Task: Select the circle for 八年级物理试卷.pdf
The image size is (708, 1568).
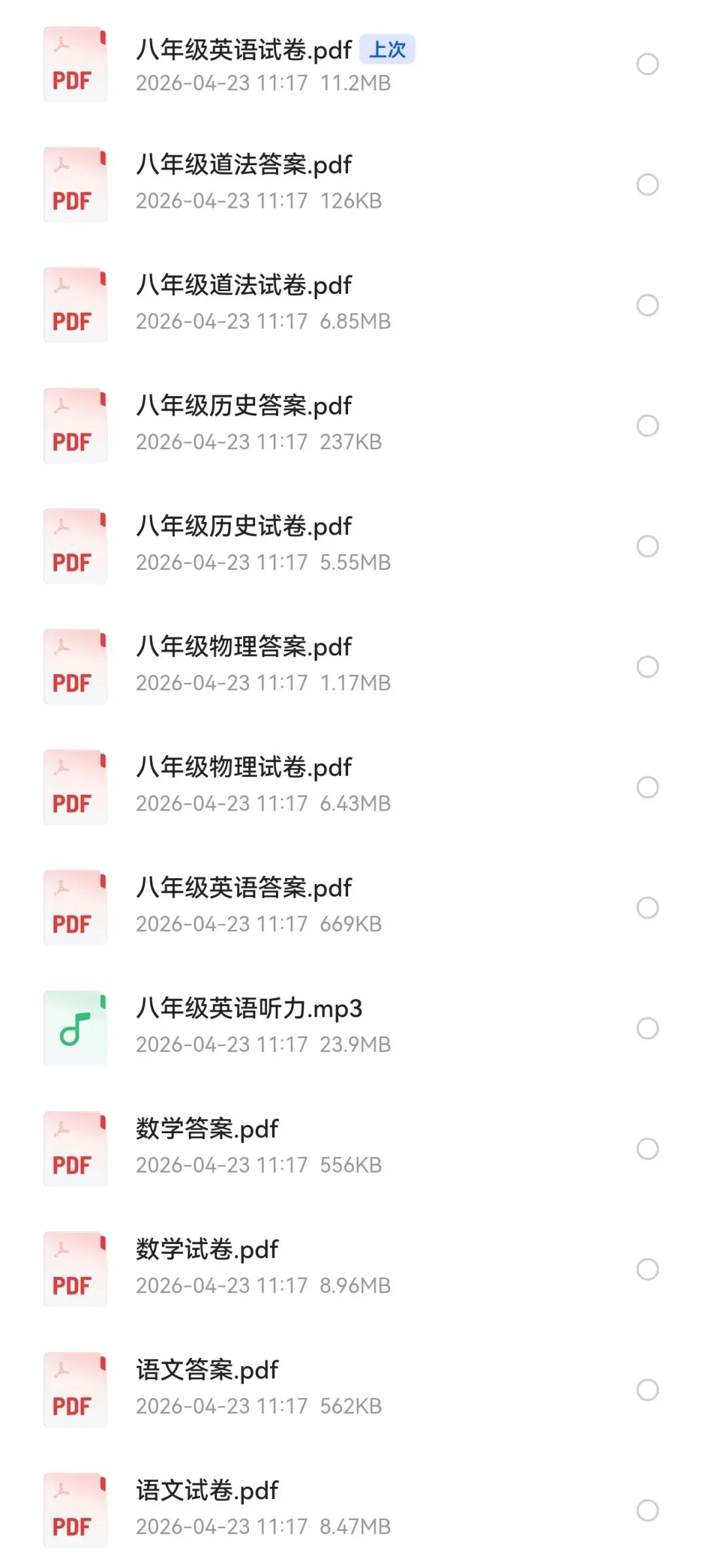Action: click(x=648, y=787)
